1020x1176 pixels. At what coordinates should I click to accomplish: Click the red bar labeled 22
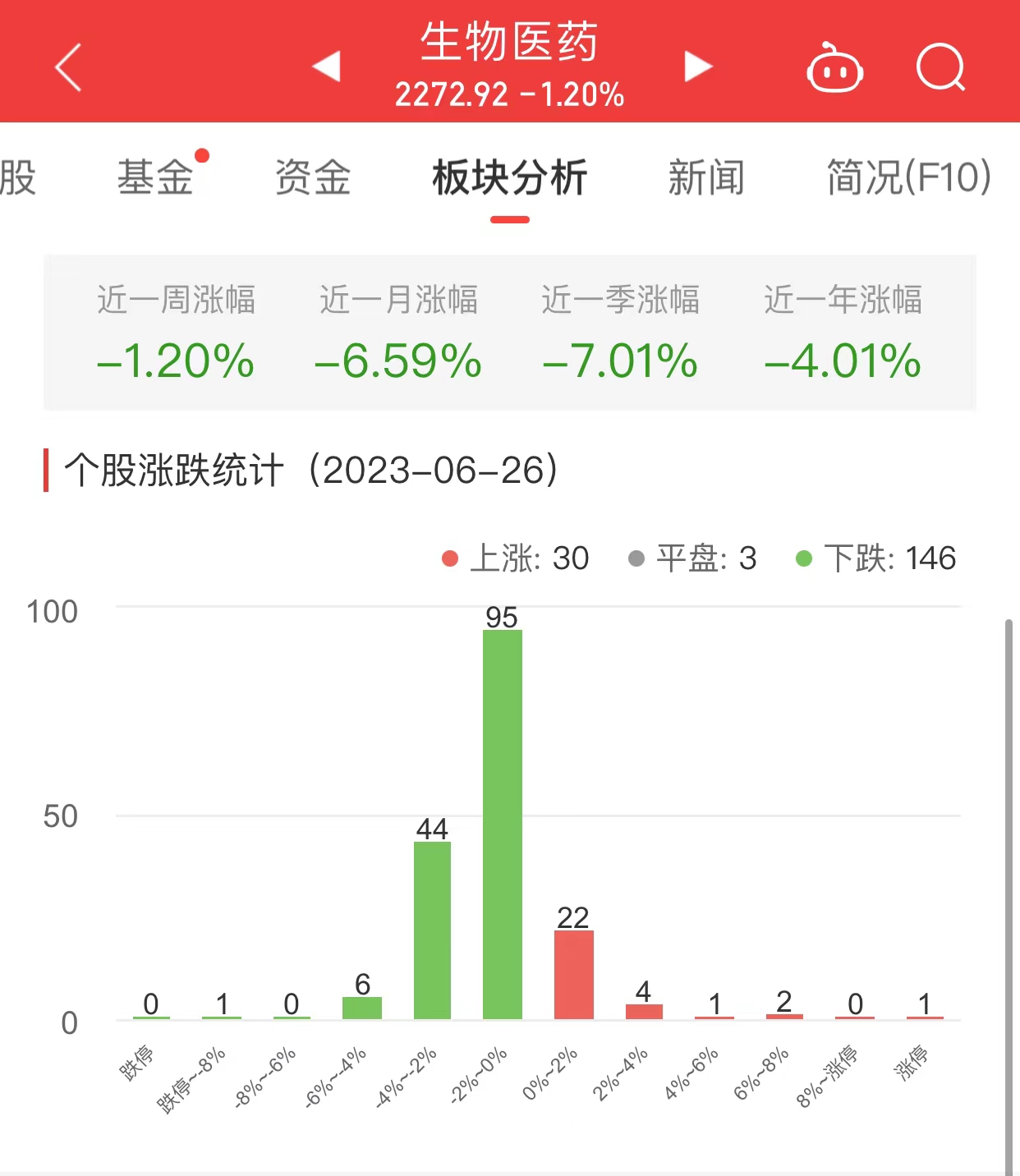click(x=573, y=973)
